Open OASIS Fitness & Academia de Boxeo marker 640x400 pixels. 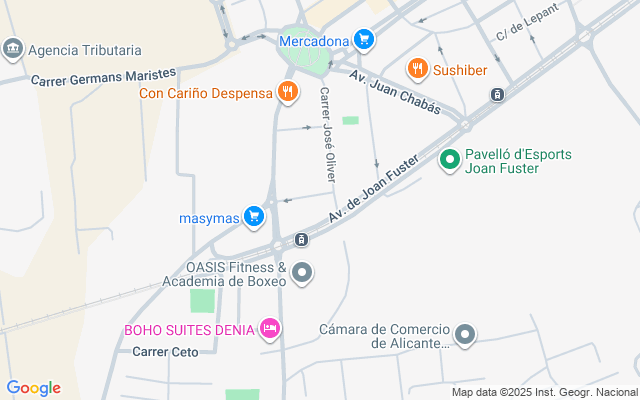coord(303,272)
